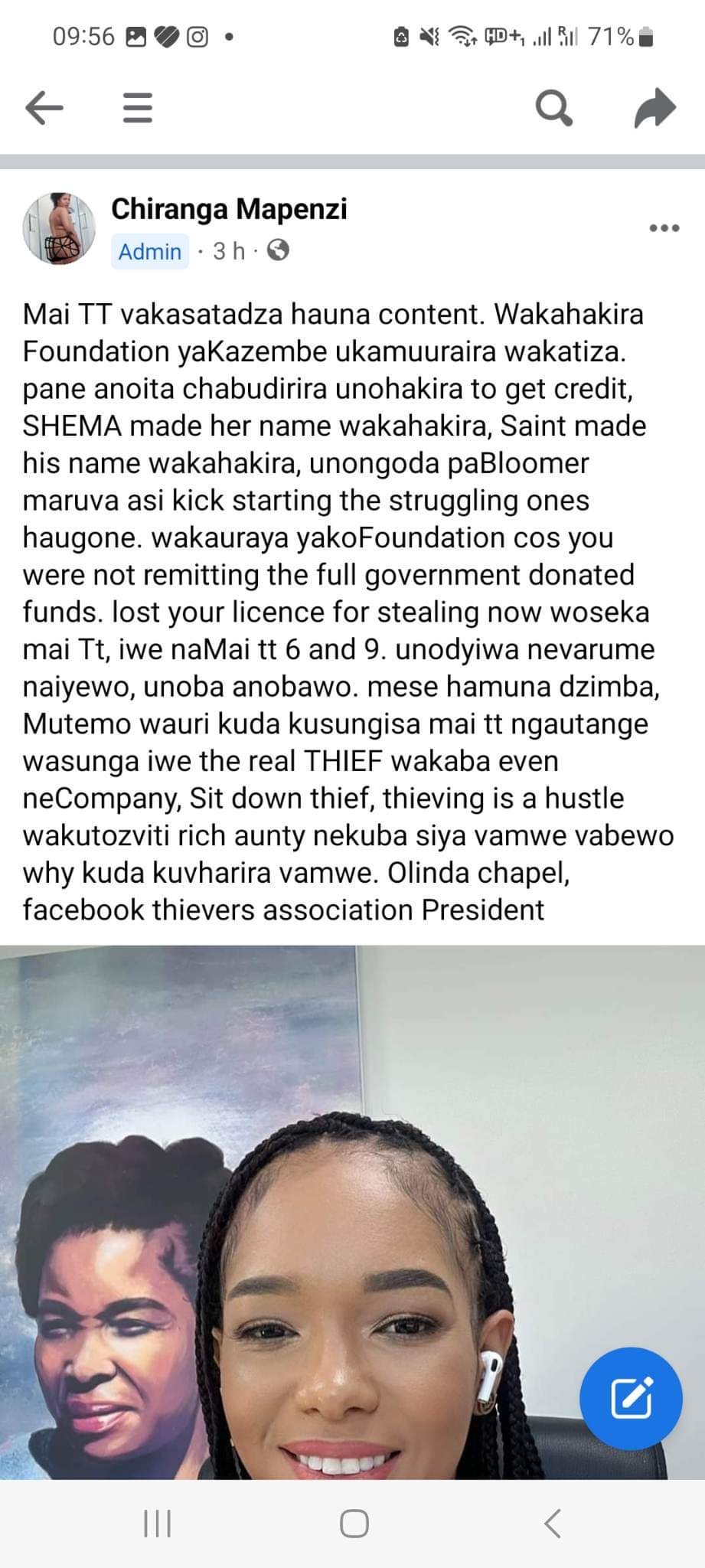Open Chiranga Mapenzi's profile picture
This screenshot has width=705, height=1568.
tap(59, 229)
